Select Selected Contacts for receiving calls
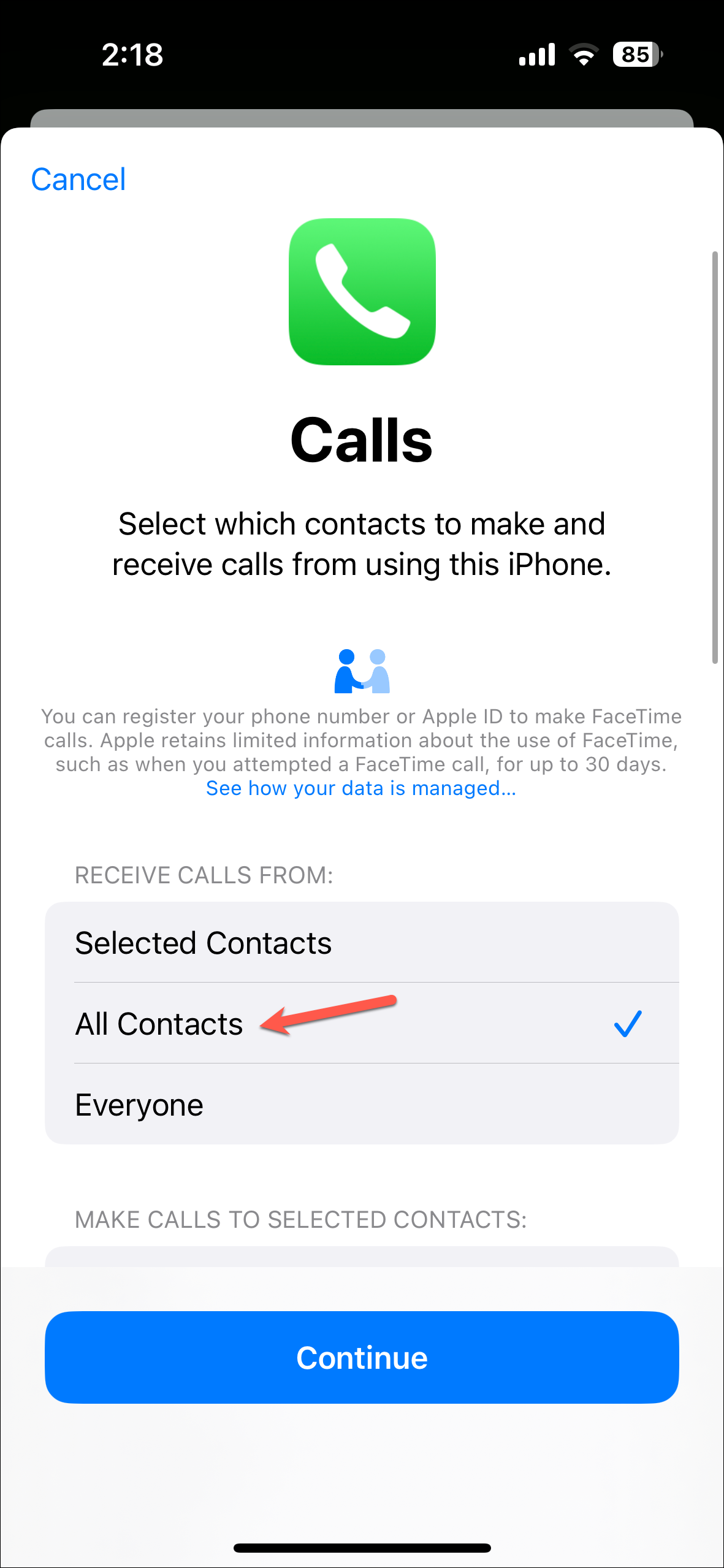Screen dimensions: 724x1568 362,942
